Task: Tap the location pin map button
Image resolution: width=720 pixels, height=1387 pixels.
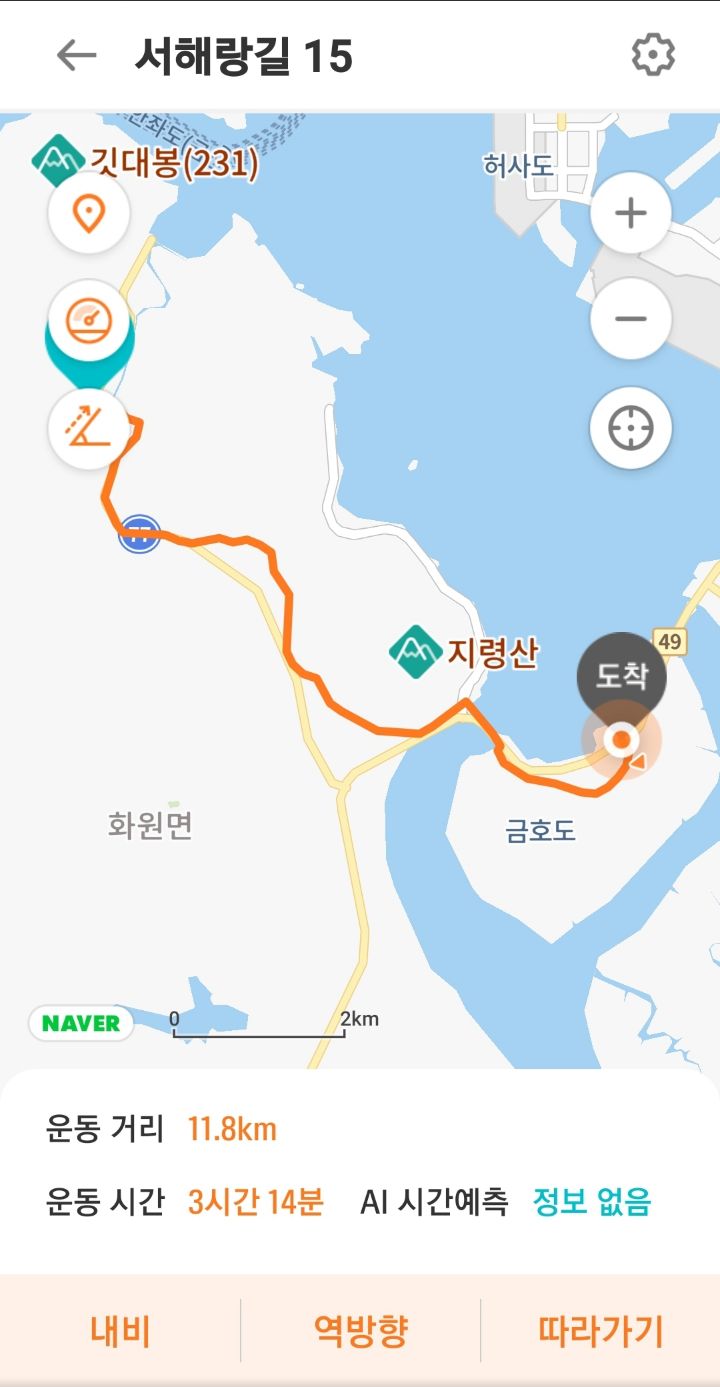Action: click(89, 213)
